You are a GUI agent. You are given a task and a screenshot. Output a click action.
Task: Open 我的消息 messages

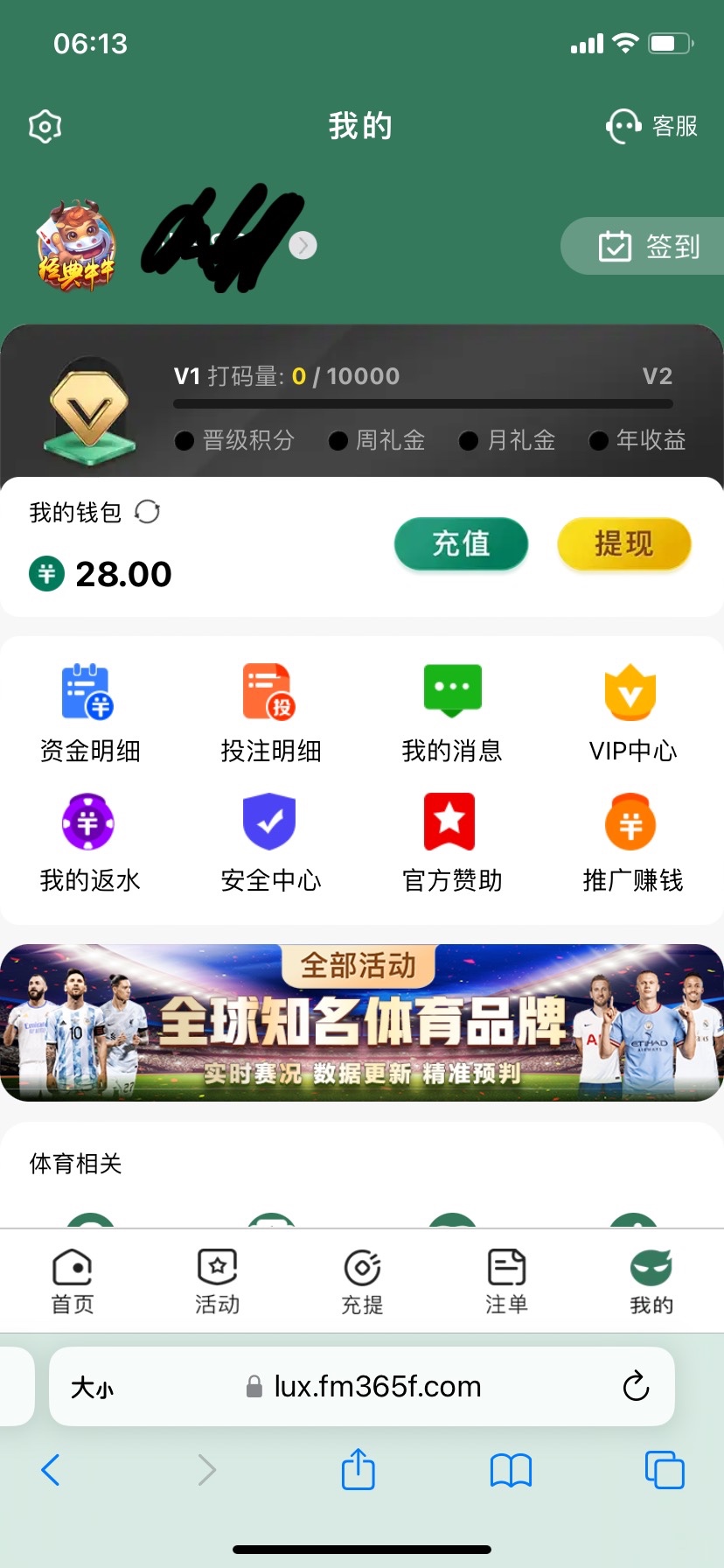452,712
